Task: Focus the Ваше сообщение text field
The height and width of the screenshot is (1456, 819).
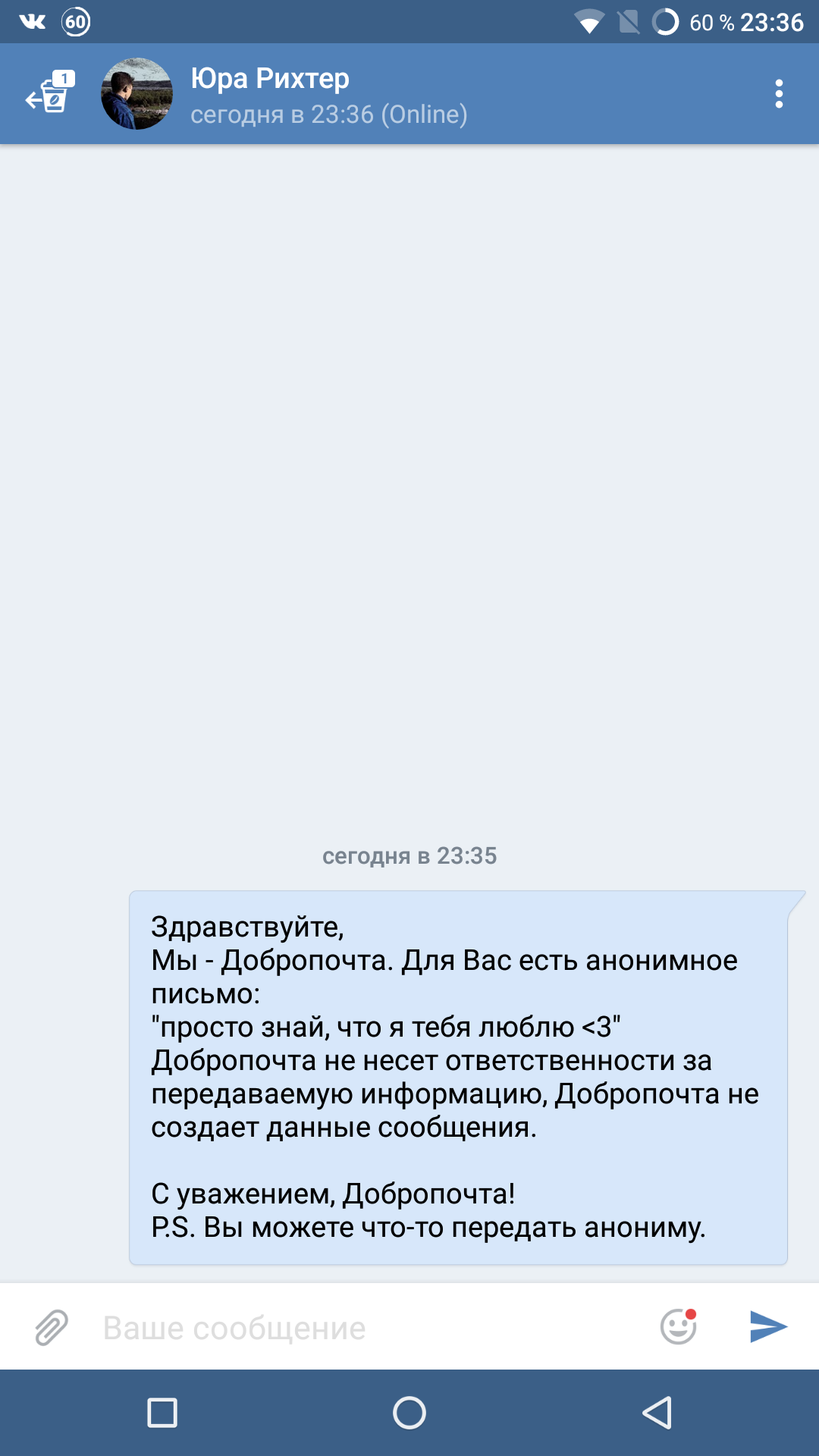Action: pyautogui.click(x=372, y=1328)
